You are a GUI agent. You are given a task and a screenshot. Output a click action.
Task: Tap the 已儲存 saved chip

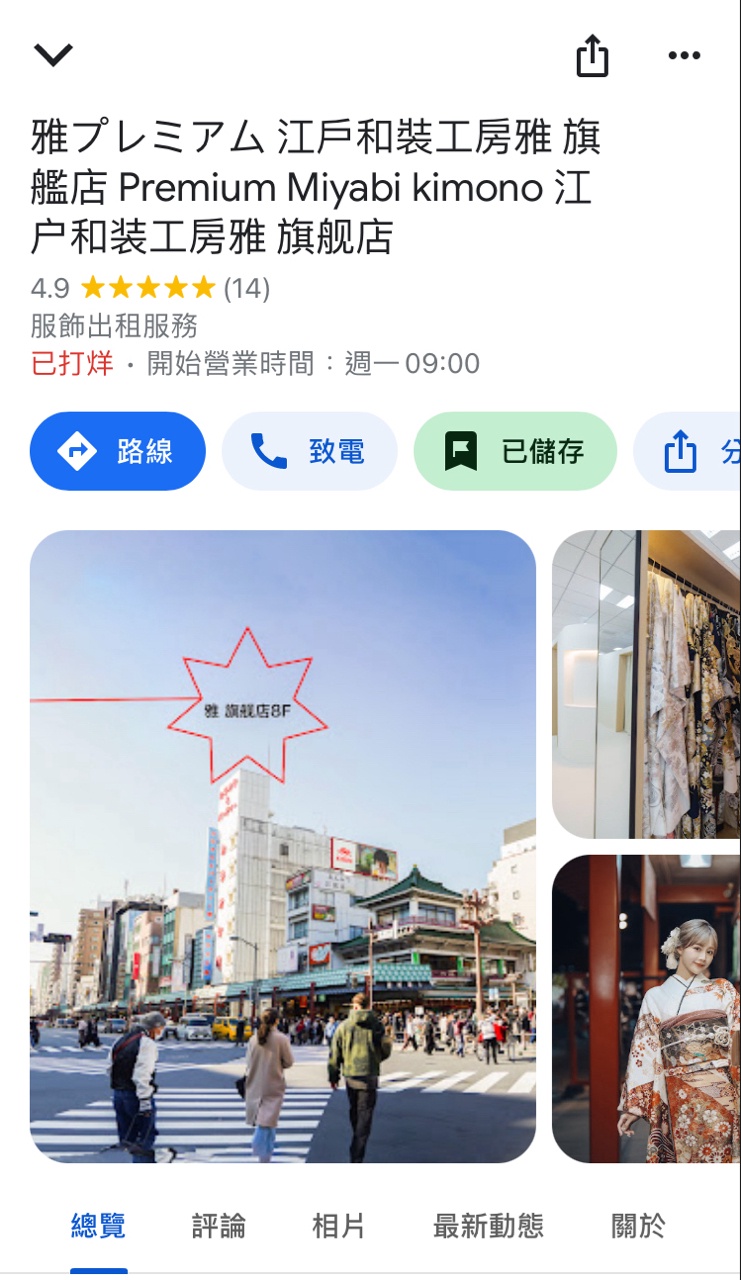pos(515,452)
